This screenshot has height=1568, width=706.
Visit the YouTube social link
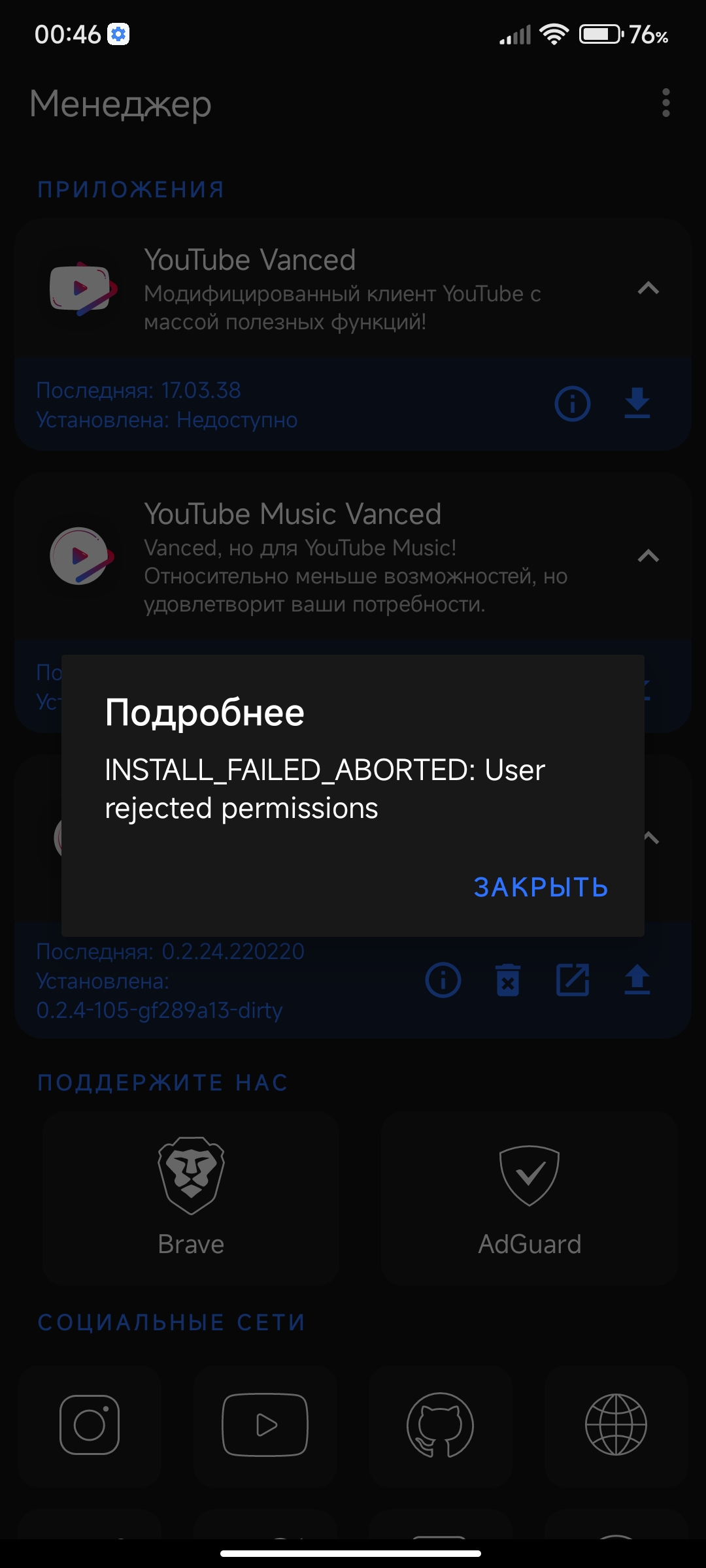click(x=265, y=1424)
